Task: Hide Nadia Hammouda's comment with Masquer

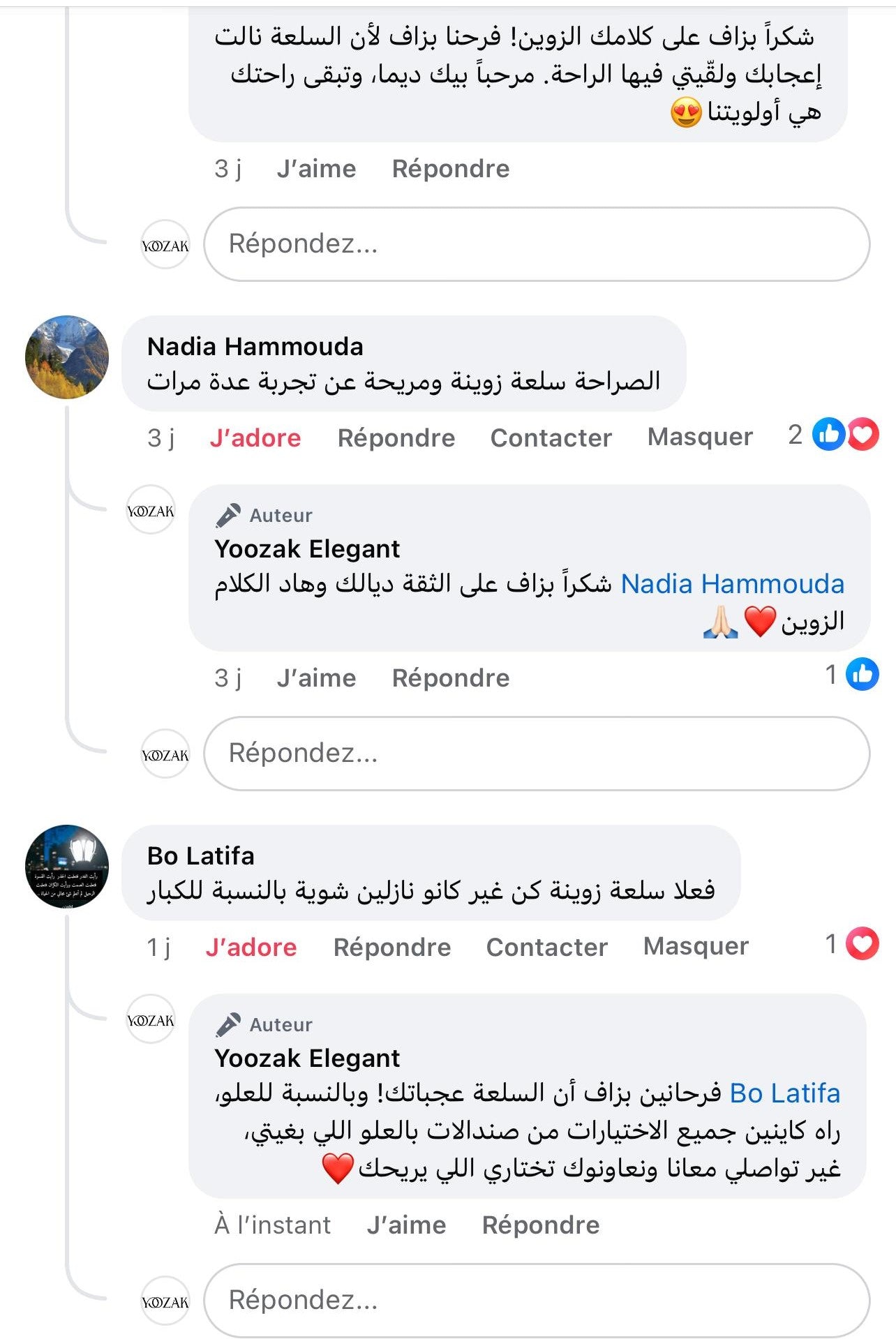Action: pos(700,436)
